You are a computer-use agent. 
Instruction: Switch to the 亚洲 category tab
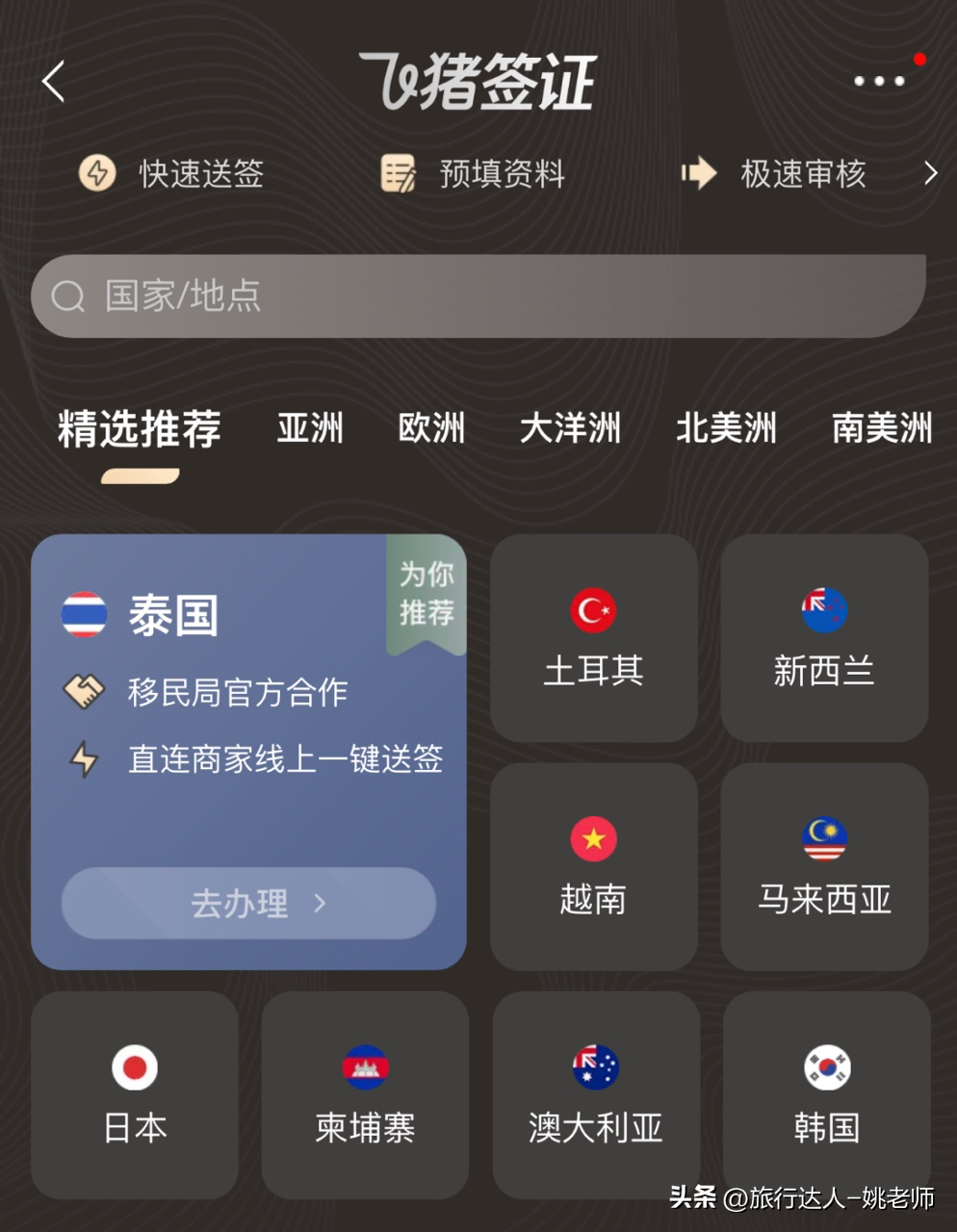[310, 428]
